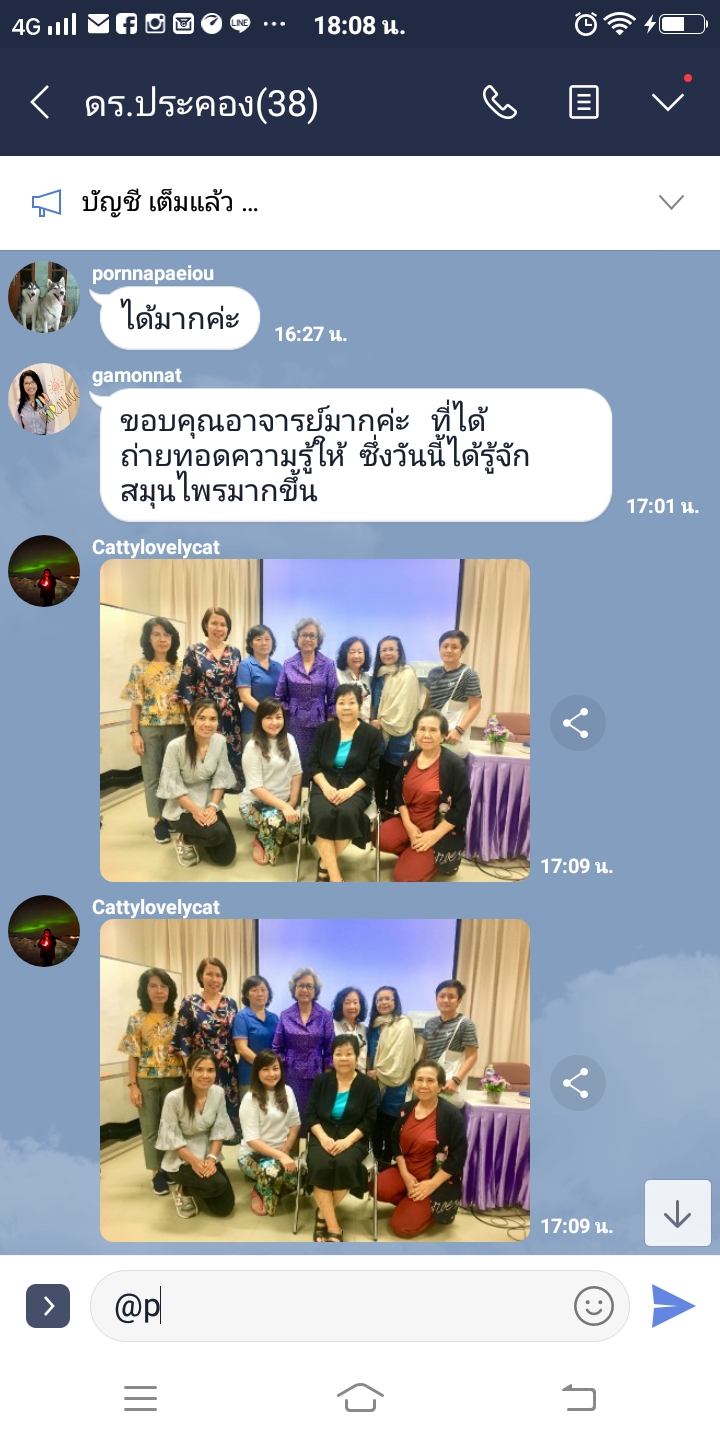Open the chat dropdown menu arrow
This screenshot has width=720, height=1440.
667,102
